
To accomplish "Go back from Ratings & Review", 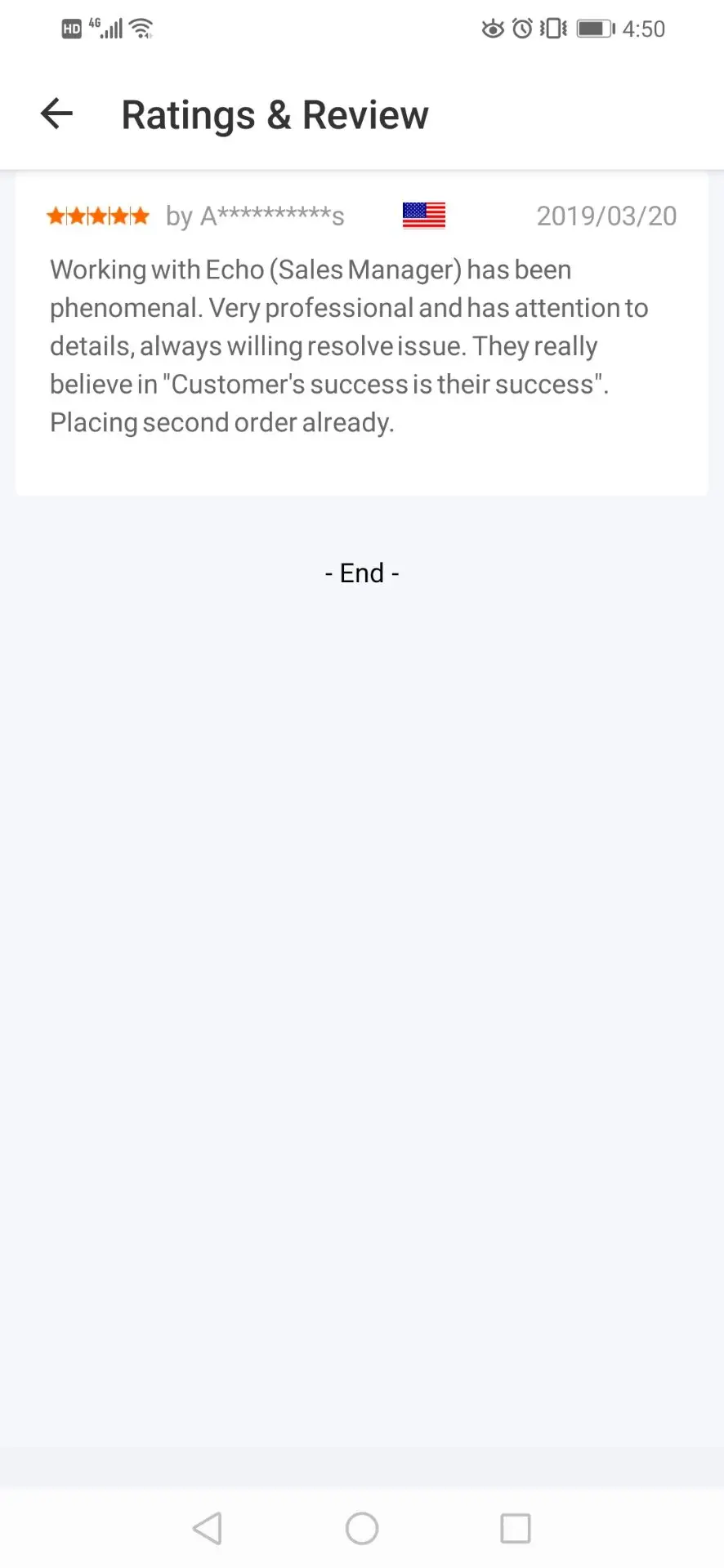I will [56, 114].
